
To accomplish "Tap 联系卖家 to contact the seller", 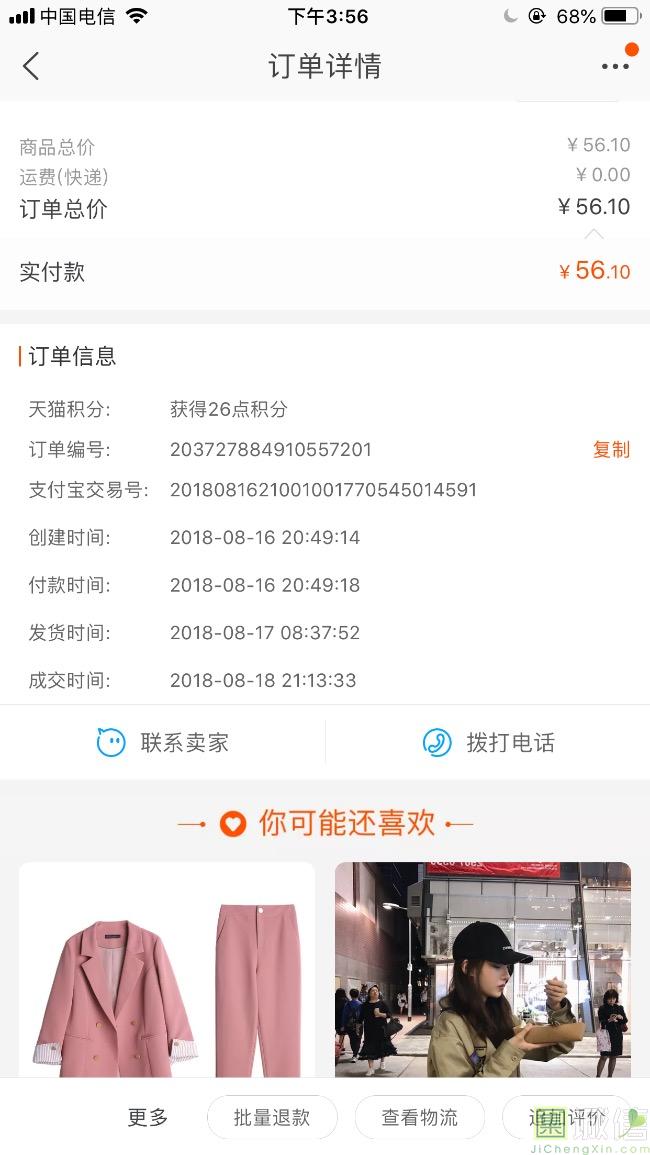I will (x=163, y=743).
